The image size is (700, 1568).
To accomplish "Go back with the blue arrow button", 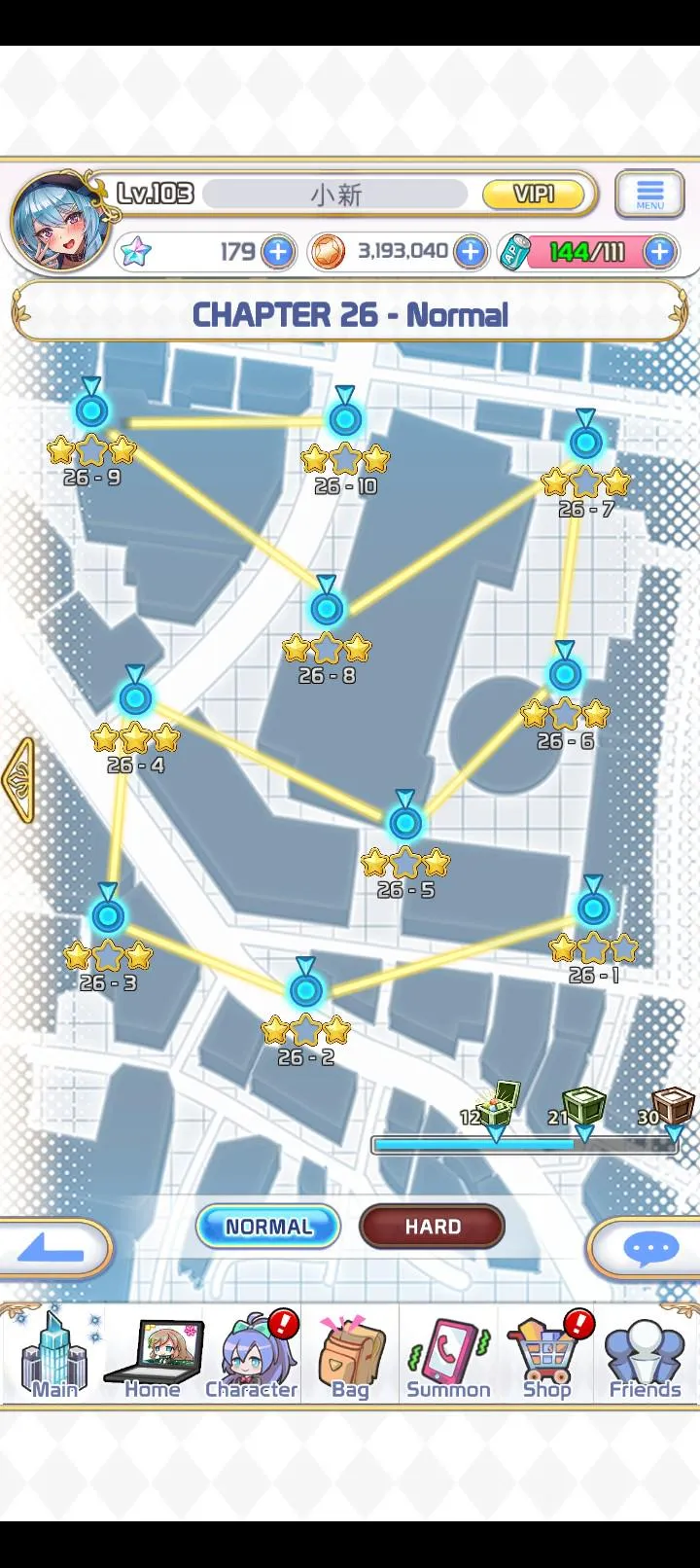I will [x=53, y=1248].
